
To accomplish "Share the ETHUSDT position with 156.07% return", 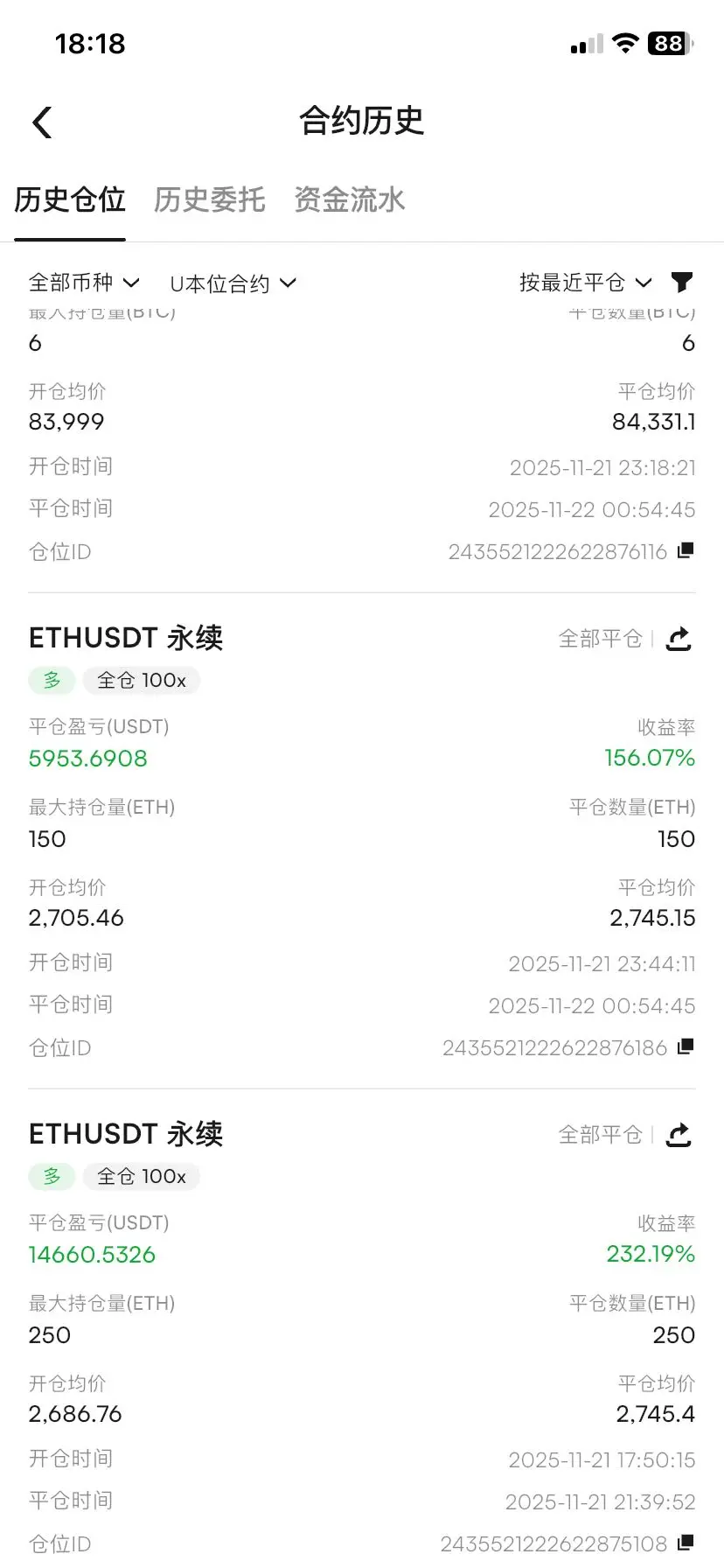I will click(679, 639).
